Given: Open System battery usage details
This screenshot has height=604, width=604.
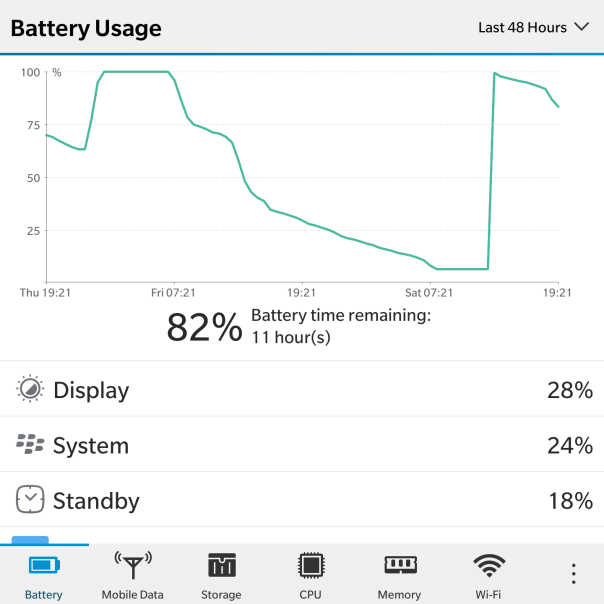Looking at the screenshot, I should click(x=302, y=445).
